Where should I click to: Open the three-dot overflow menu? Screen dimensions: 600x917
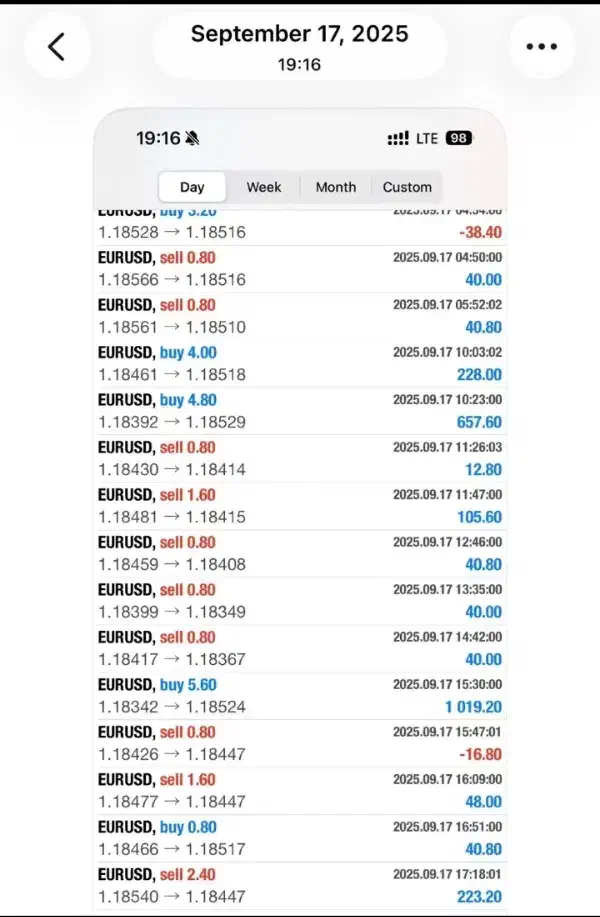pyautogui.click(x=541, y=46)
